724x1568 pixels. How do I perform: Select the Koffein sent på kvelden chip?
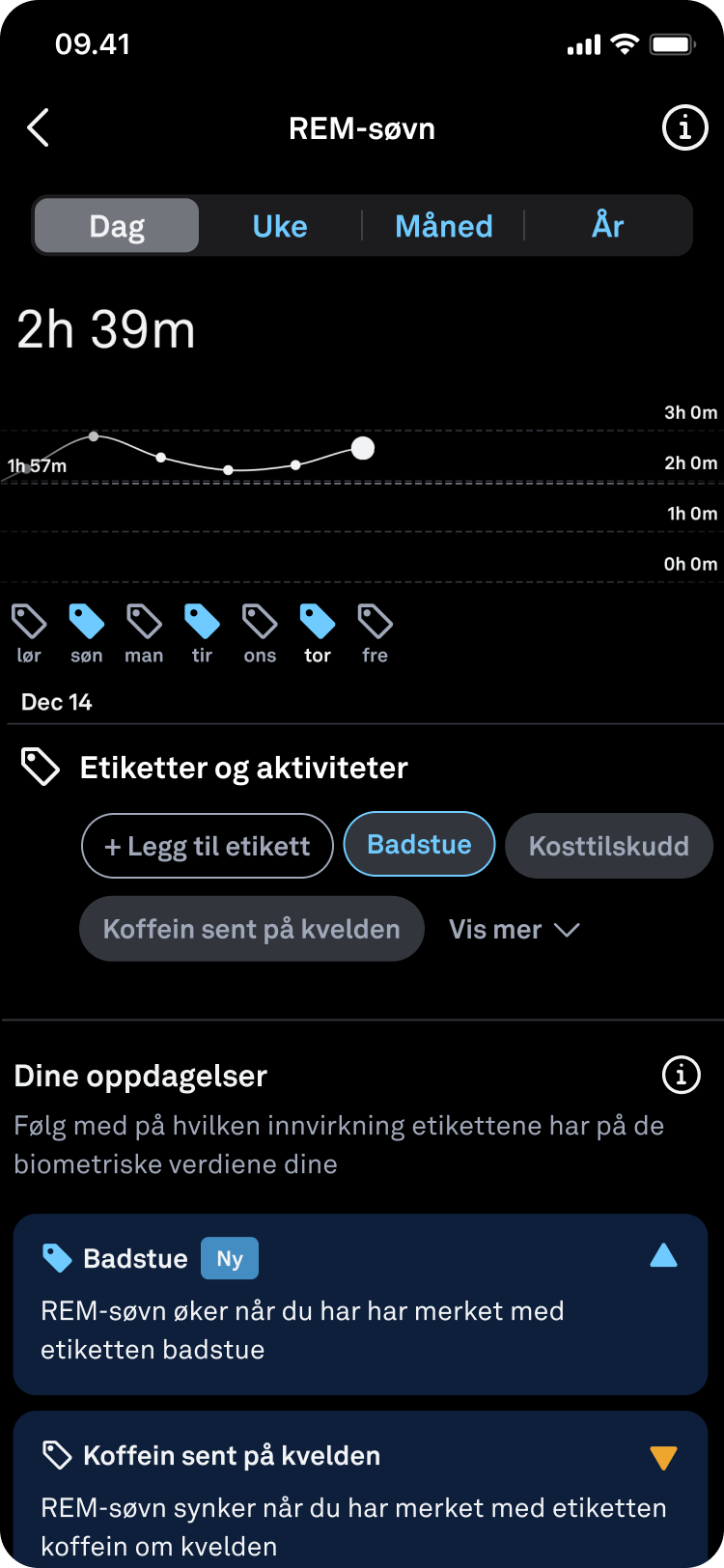(252, 929)
